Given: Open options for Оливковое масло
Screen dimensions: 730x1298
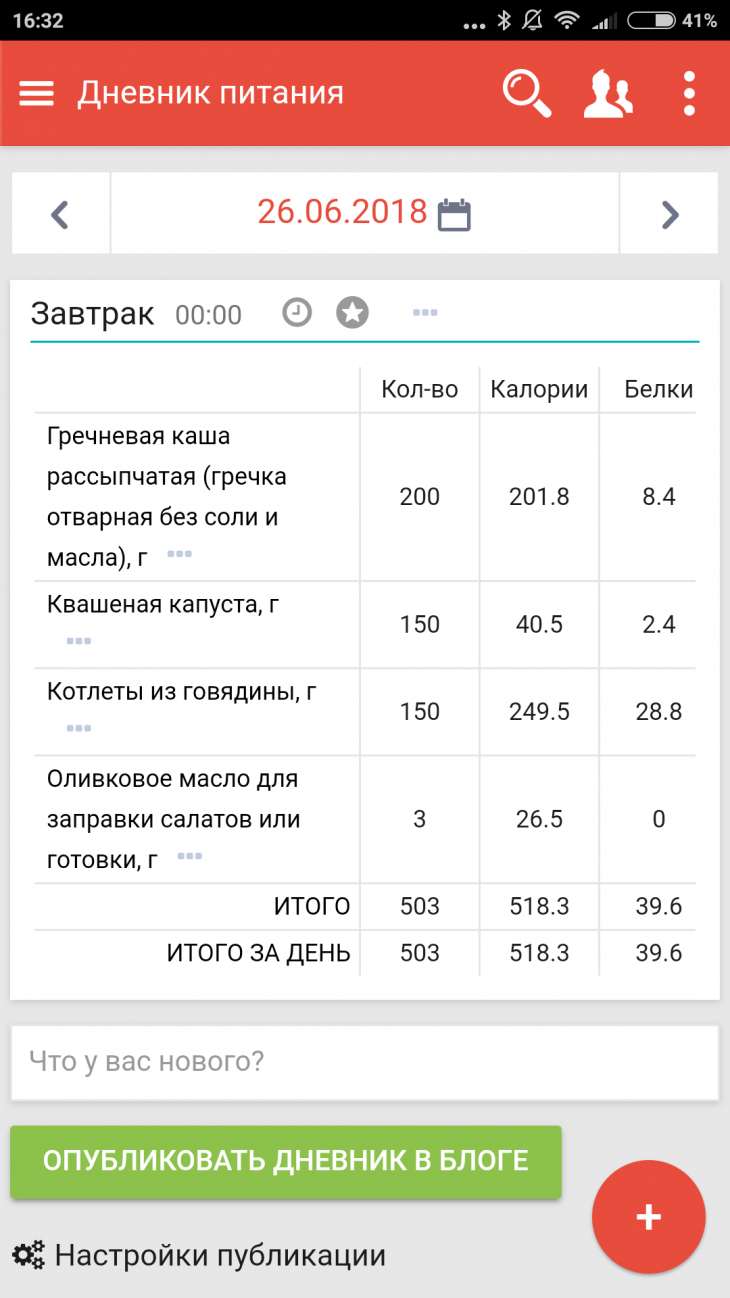Looking at the screenshot, I should 189,856.
